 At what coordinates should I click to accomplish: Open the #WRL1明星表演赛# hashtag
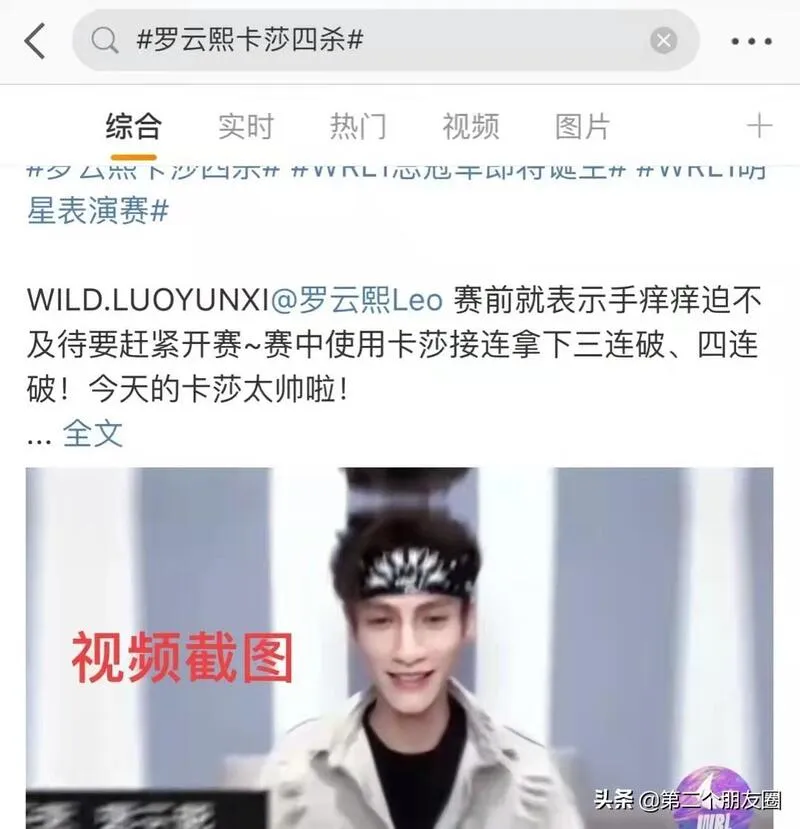[98, 212]
